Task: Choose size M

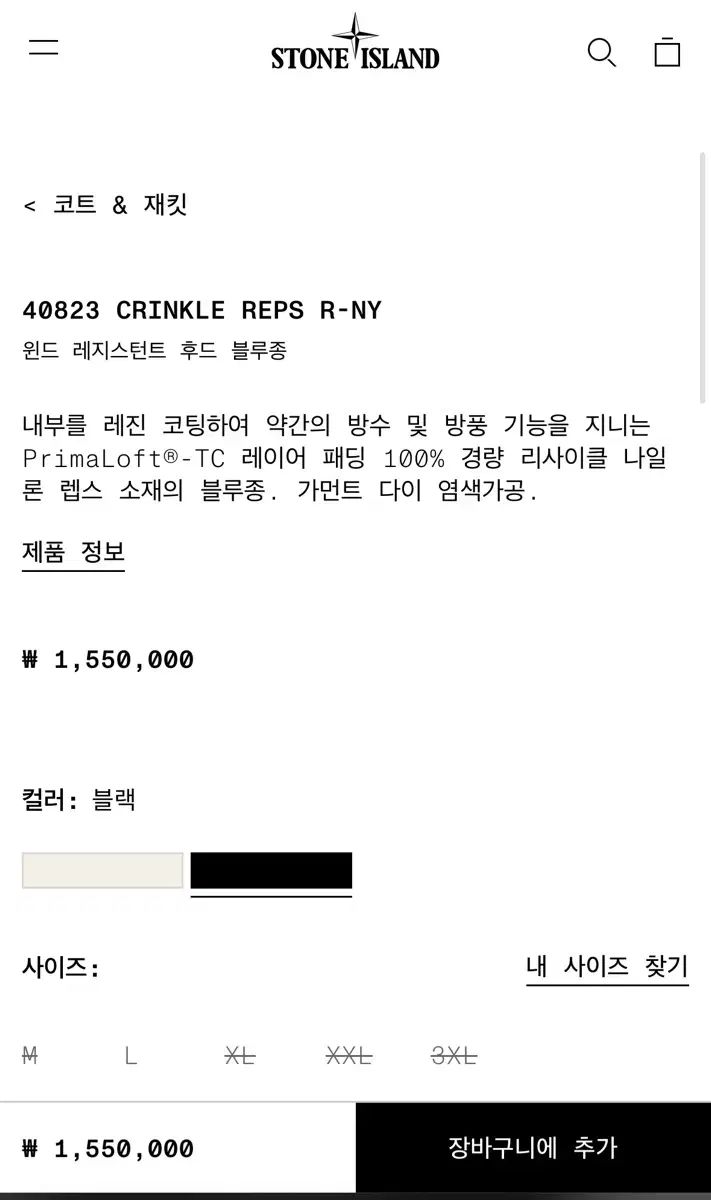Action: (x=30, y=1055)
